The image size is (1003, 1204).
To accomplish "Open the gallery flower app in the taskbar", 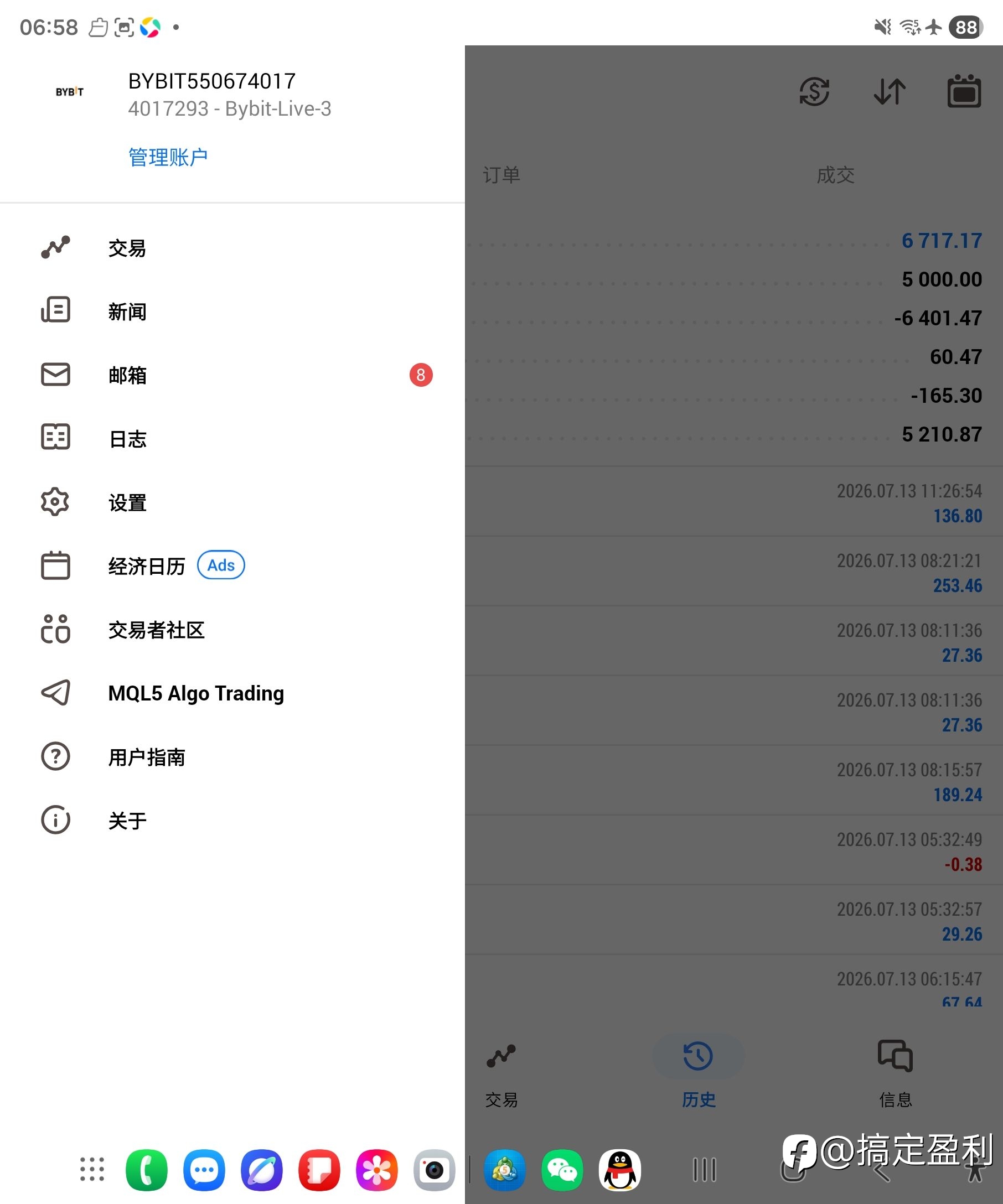I will (x=377, y=1170).
